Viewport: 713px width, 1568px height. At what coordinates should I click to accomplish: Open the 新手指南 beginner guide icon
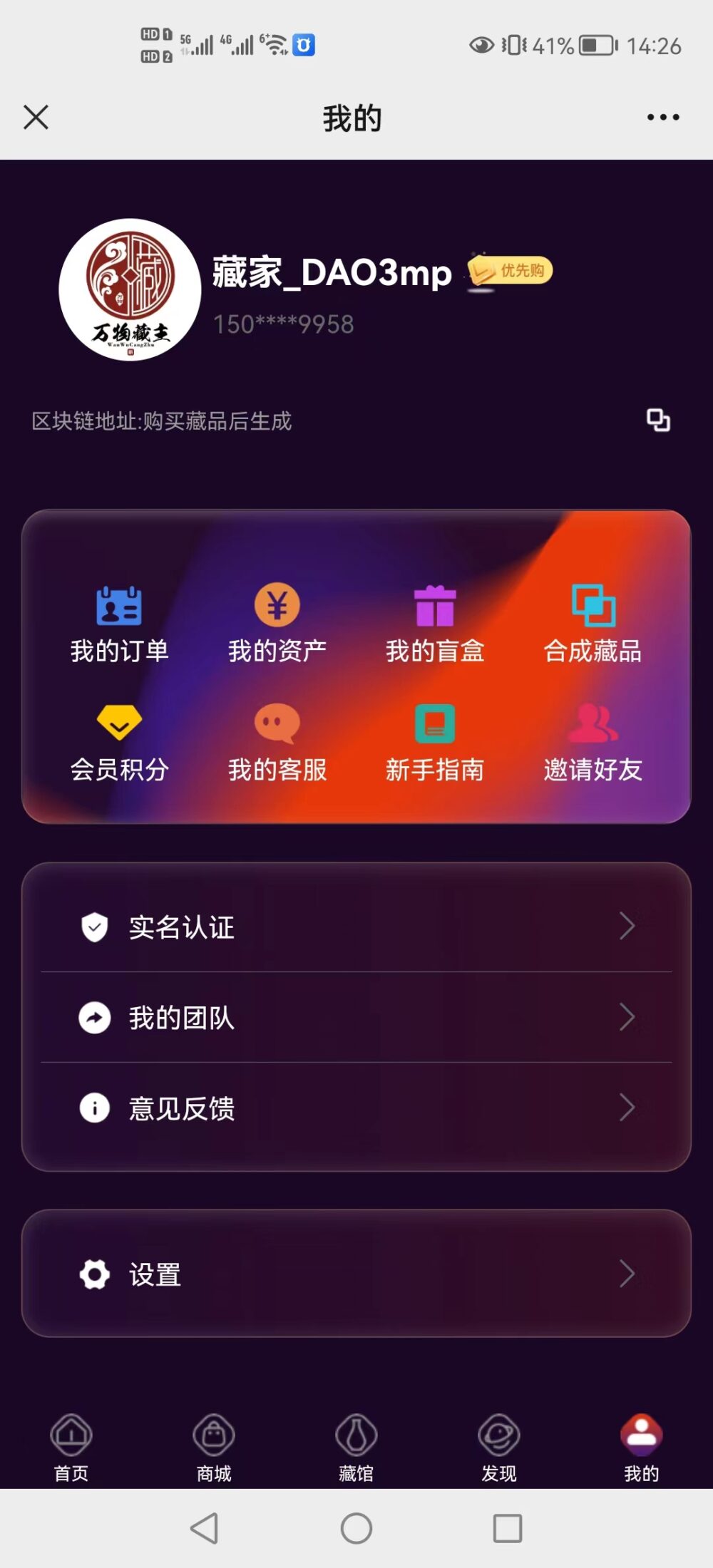click(x=436, y=743)
